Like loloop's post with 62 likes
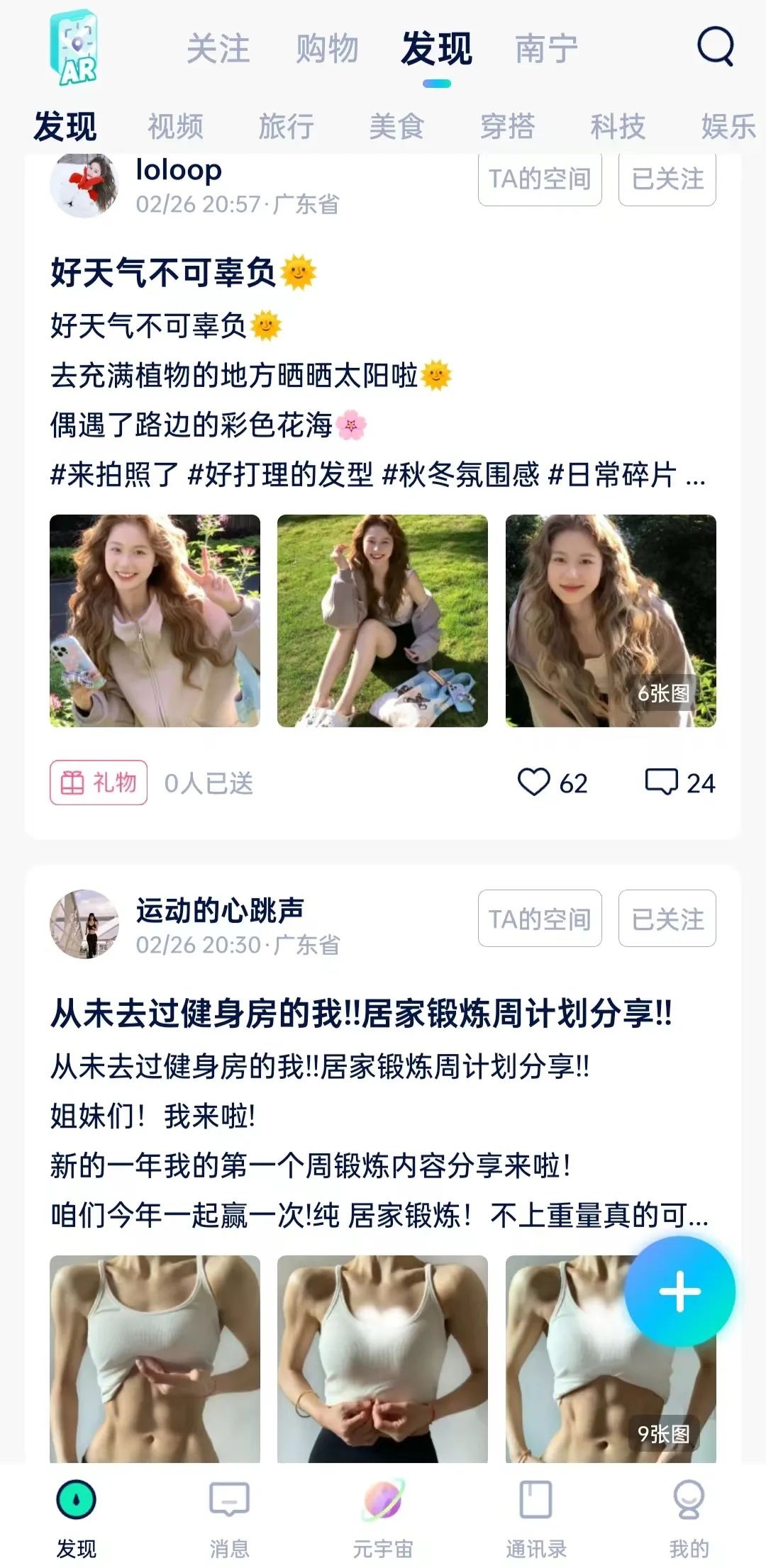The height and width of the screenshot is (1568, 766). point(534,783)
